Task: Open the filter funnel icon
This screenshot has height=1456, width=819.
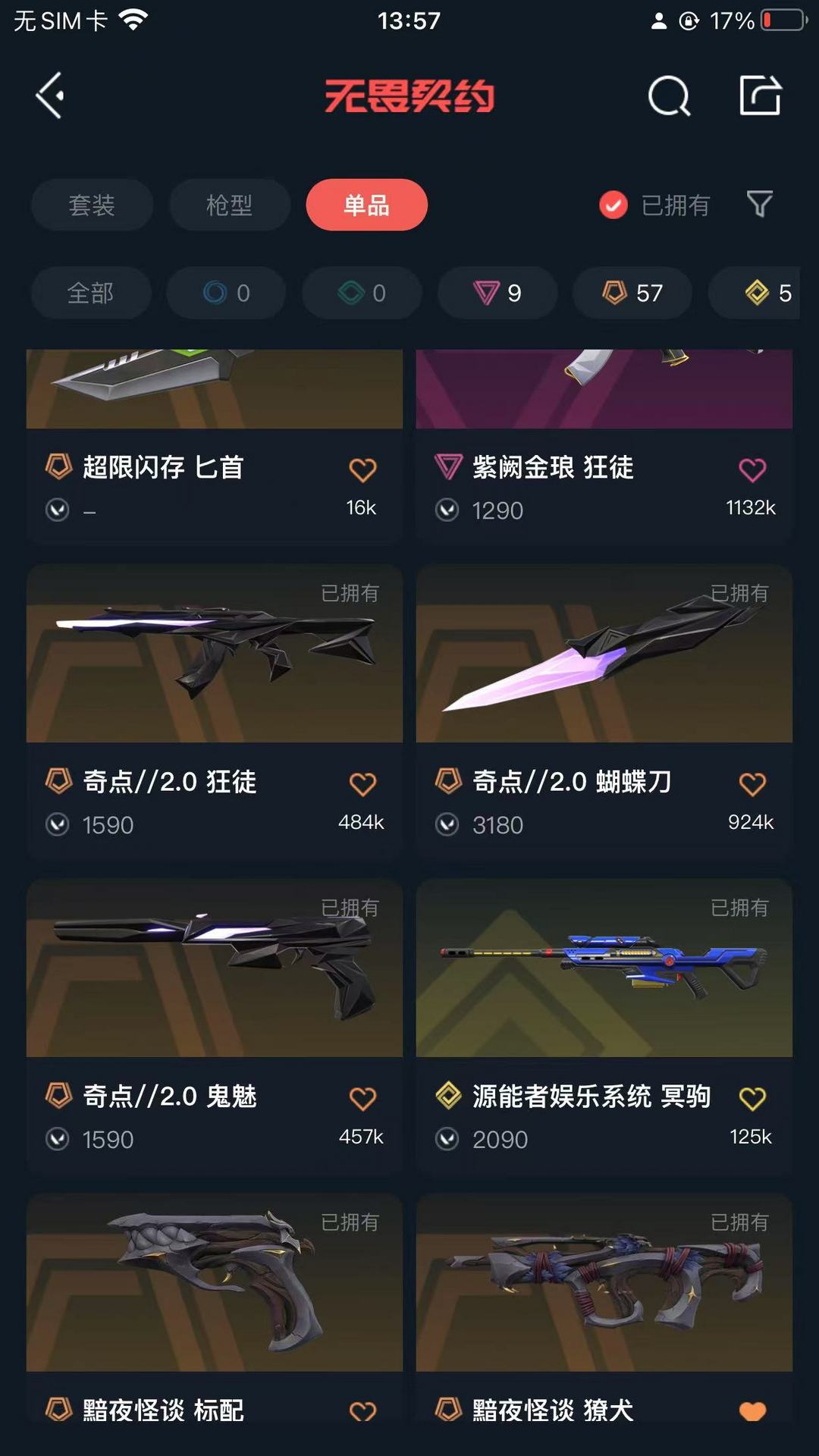Action: (759, 204)
